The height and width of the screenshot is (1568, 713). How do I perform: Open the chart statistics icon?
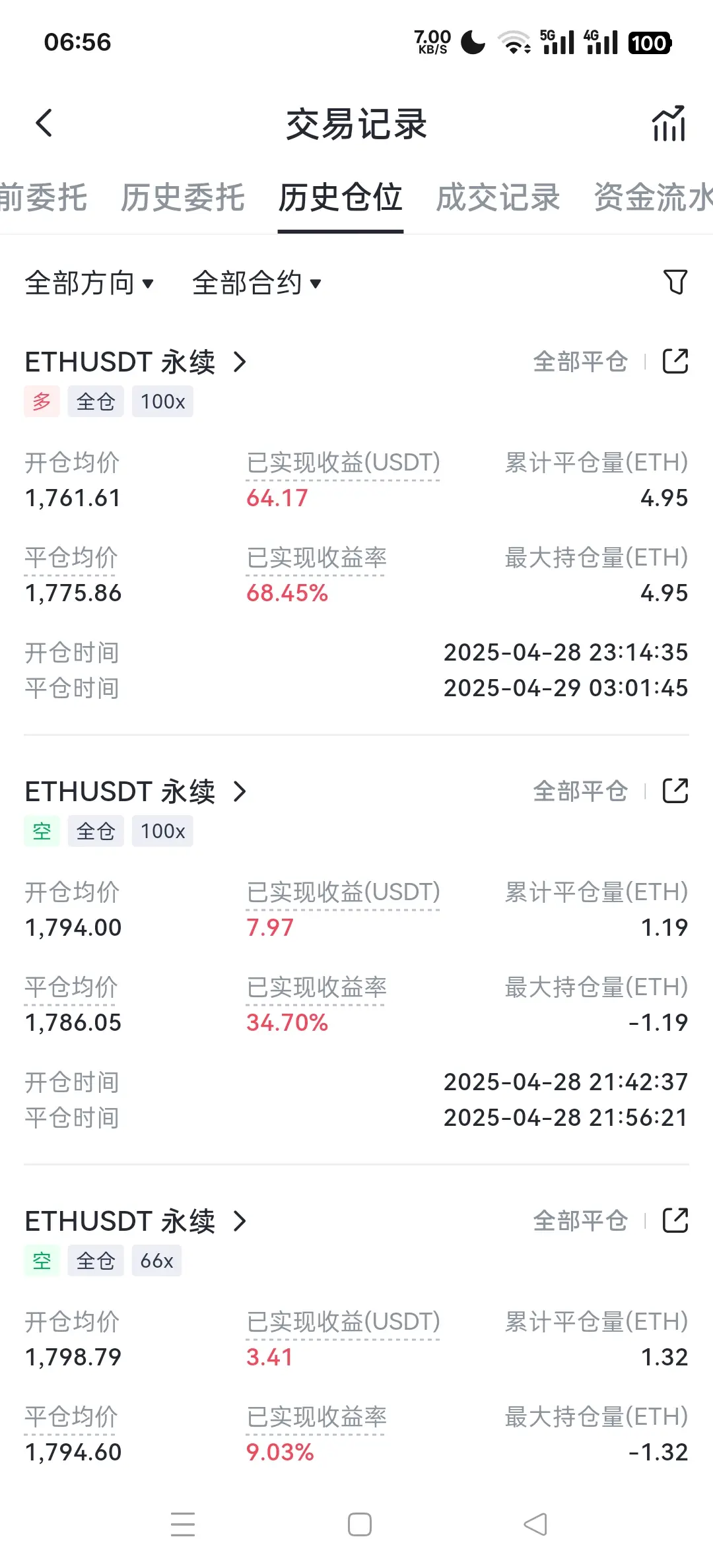pyautogui.click(x=669, y=123)
